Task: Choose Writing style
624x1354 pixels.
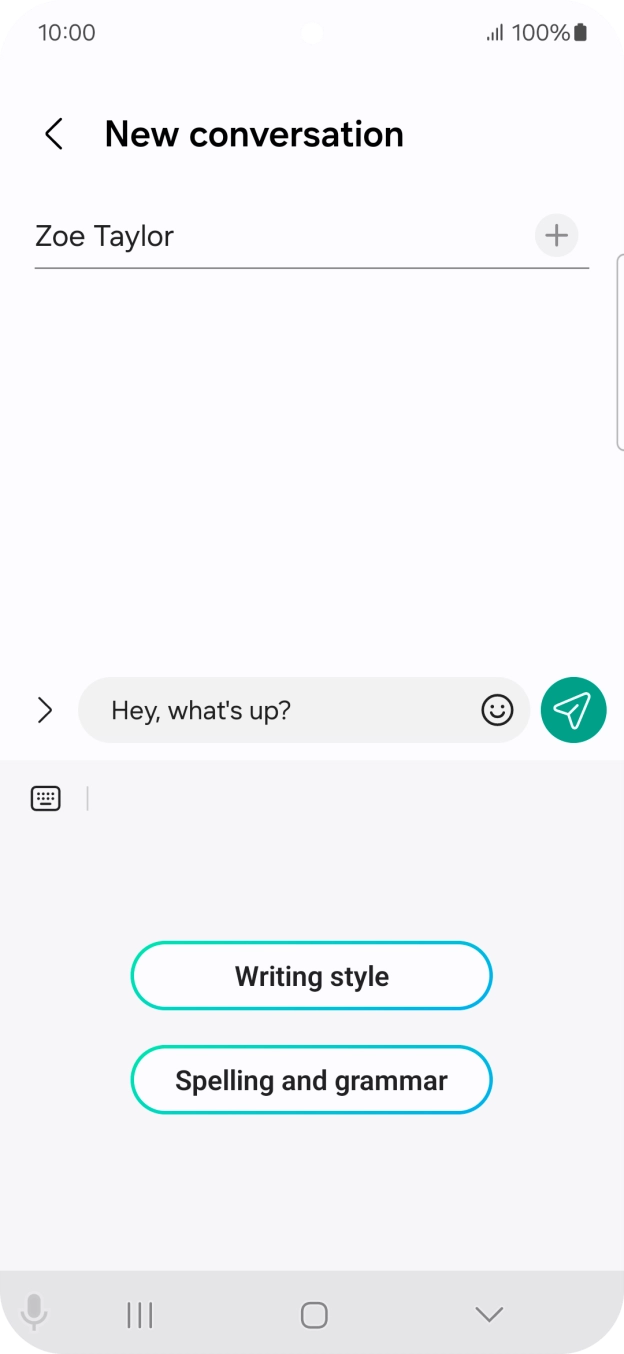Action: (x=312, y=976)
